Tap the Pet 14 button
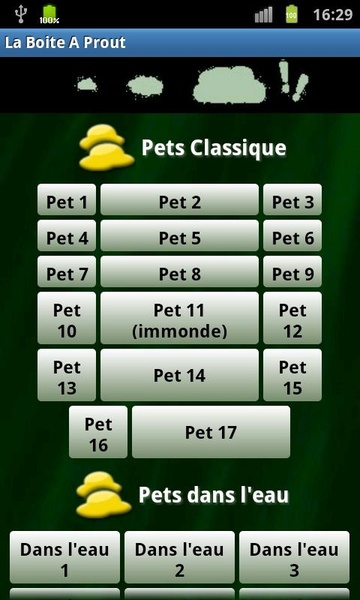The height and width of the screenshot is (600, 360). (x=179, y=375)
